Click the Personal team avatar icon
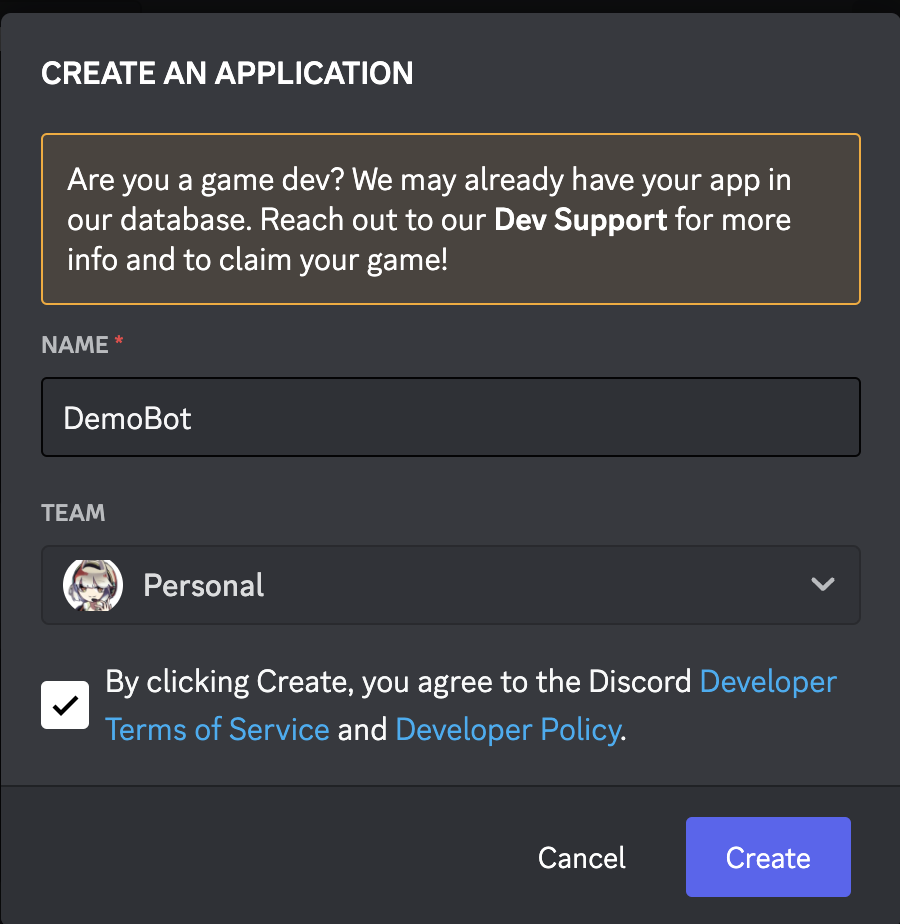 point(92,585)
